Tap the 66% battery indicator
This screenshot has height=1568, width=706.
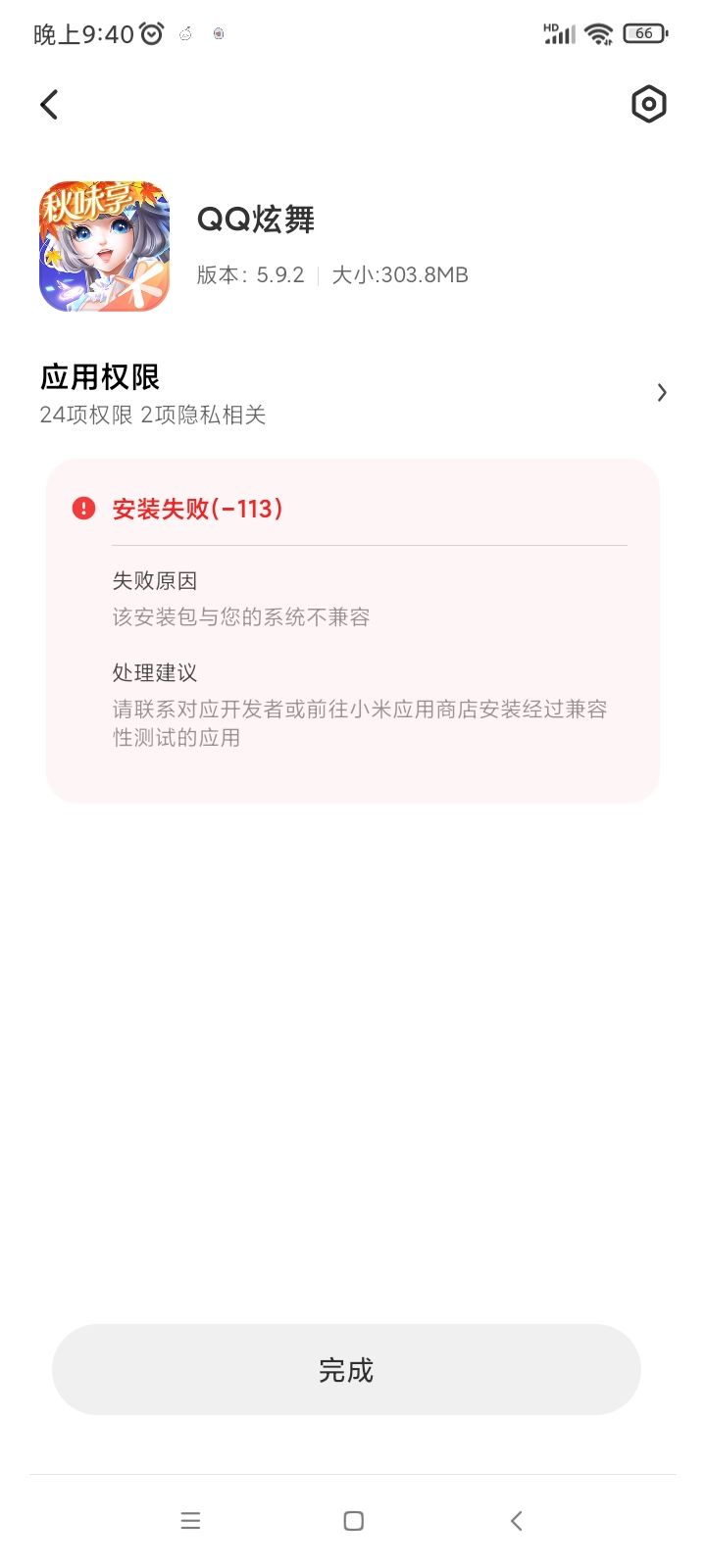[644, 32]
